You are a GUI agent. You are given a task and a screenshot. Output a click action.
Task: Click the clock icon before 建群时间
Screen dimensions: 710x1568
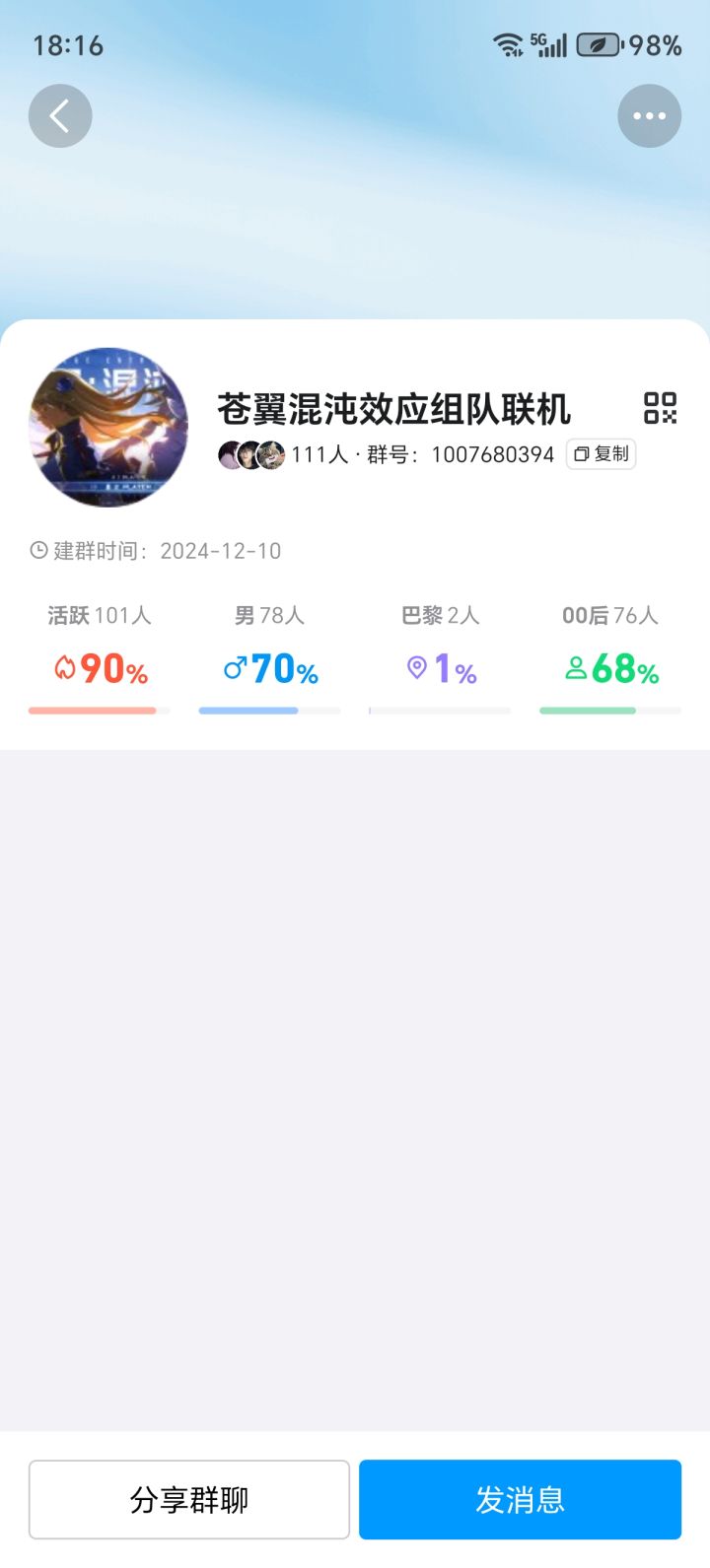(36, 551)
